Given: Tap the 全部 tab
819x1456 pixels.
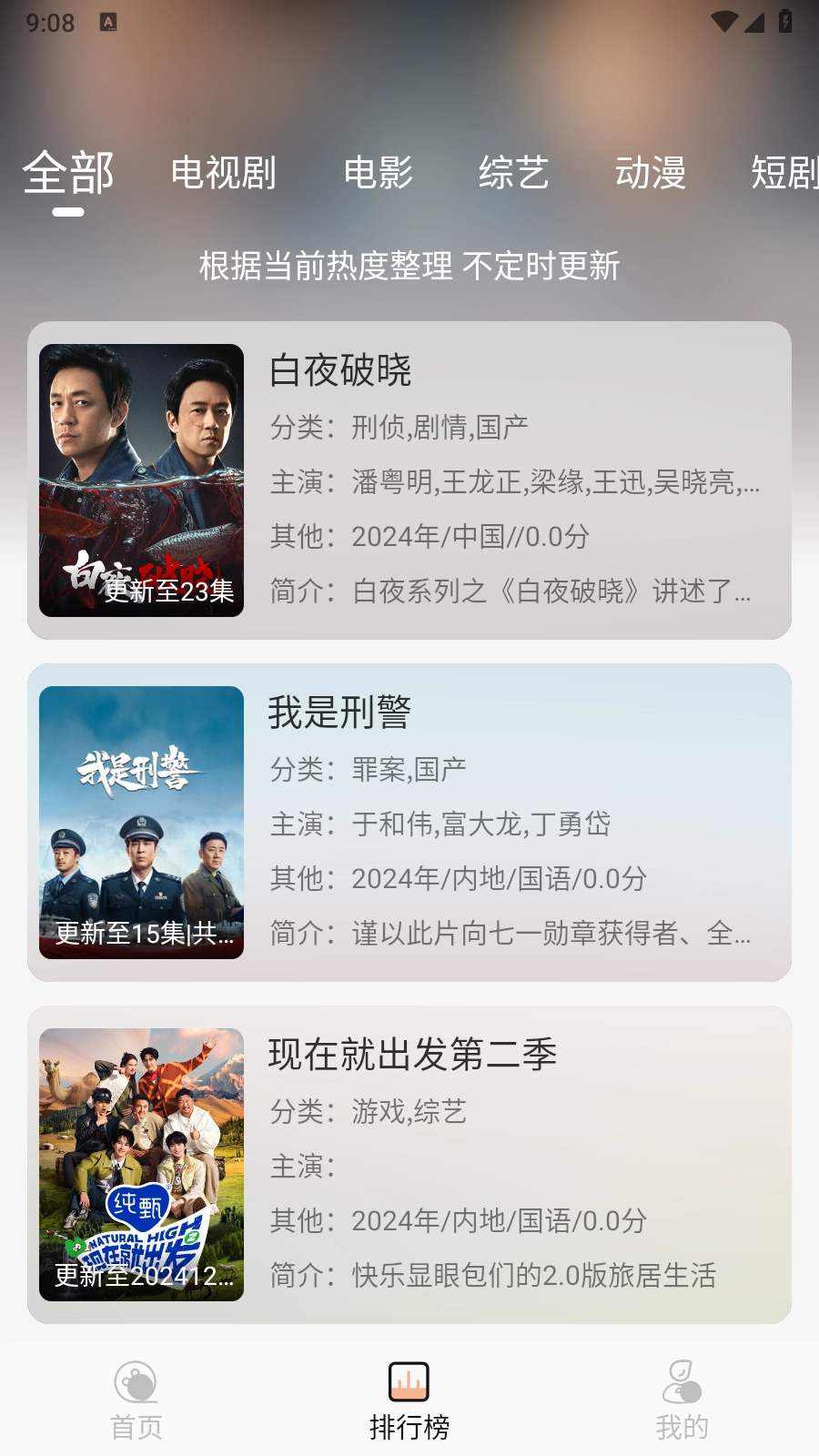Looking at the screenshot, I should [68, 173].
